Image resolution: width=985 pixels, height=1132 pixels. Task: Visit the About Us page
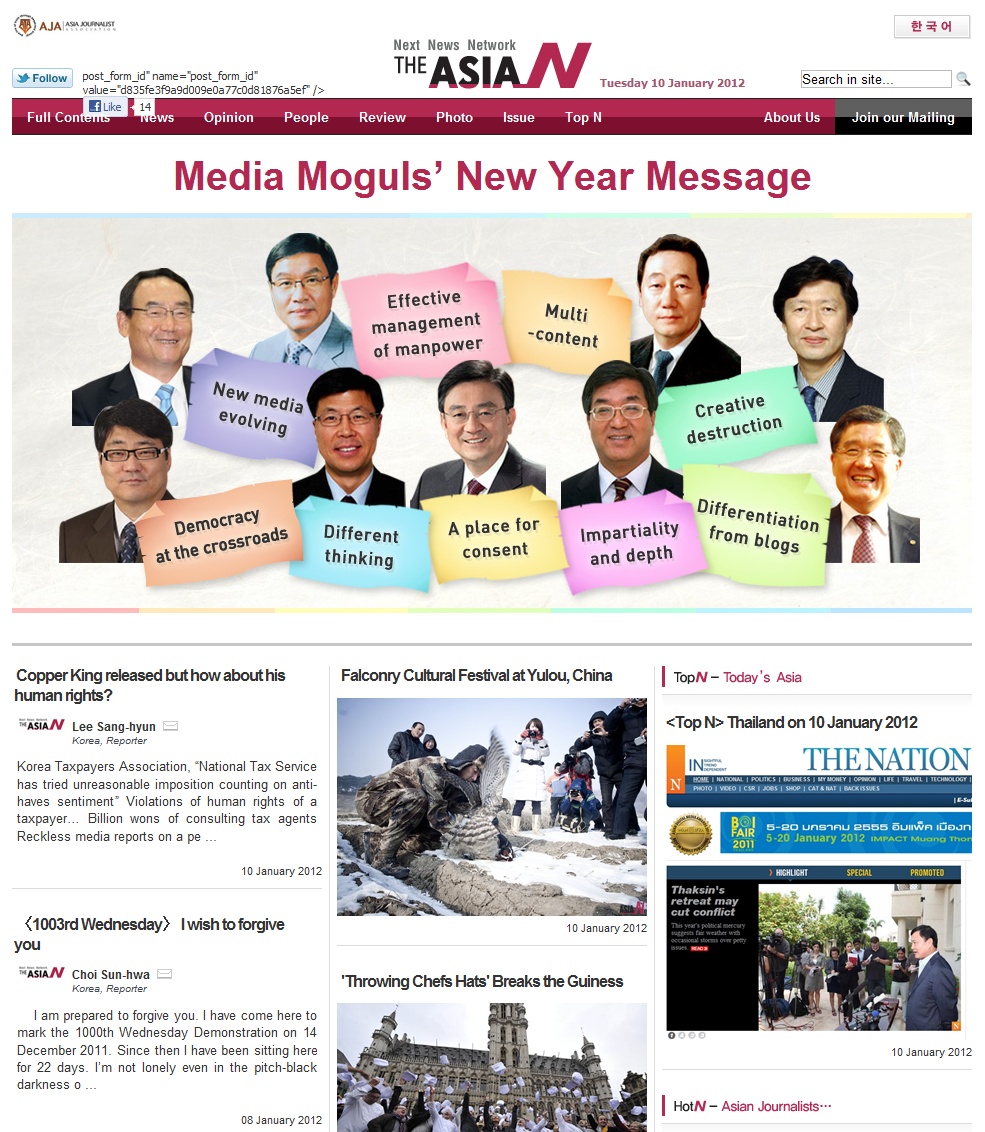[791, 117]
